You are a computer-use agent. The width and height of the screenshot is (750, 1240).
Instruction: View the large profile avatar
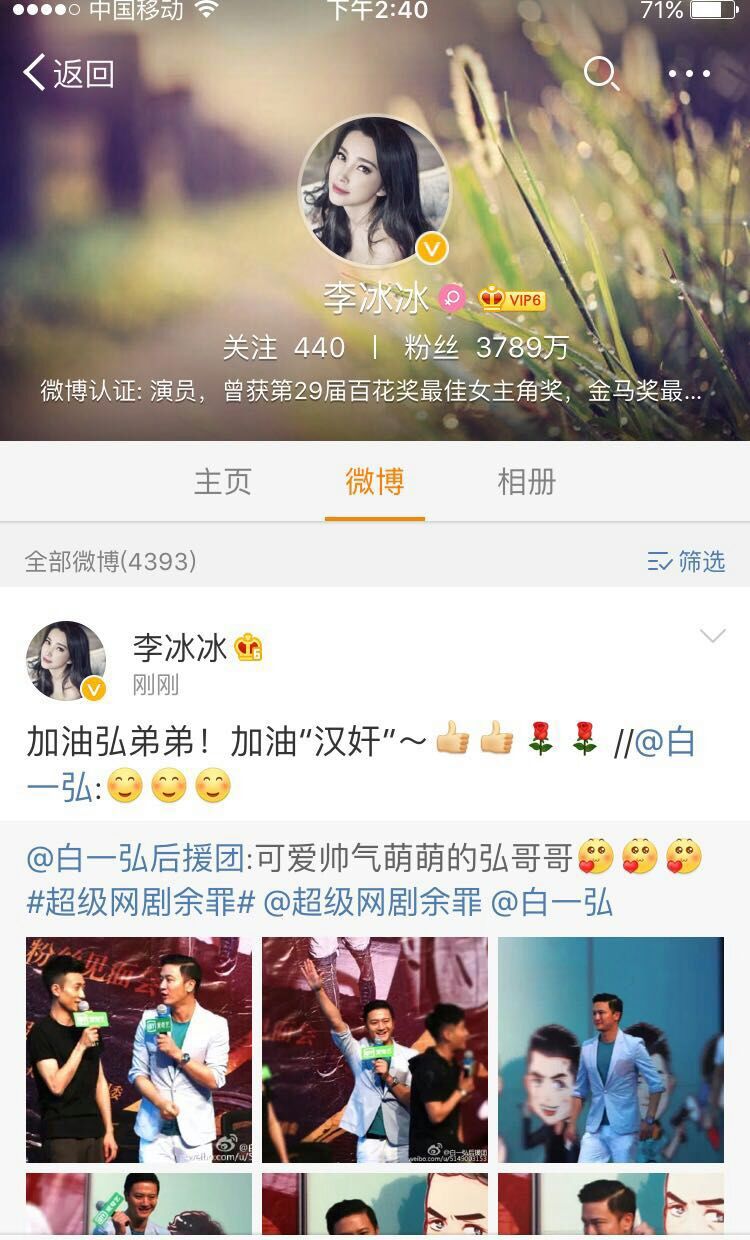point(375,191)
